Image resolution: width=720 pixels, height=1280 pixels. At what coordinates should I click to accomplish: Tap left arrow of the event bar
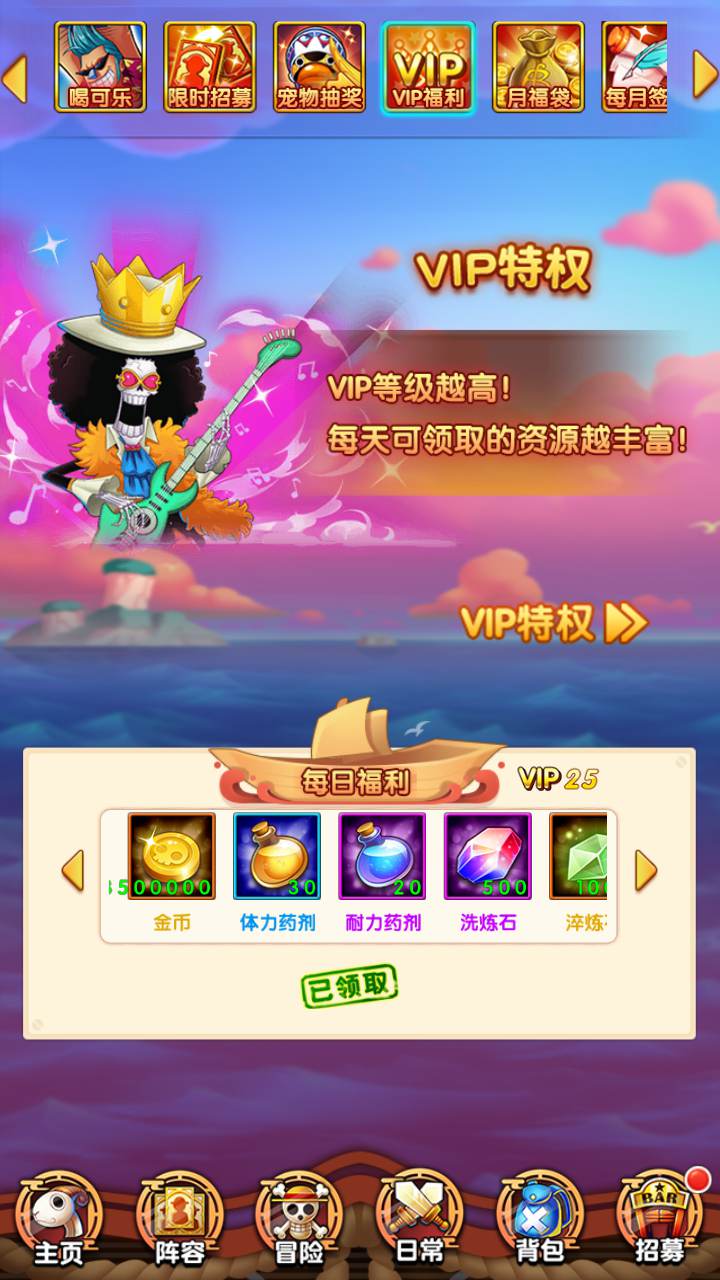pos(15,78)
